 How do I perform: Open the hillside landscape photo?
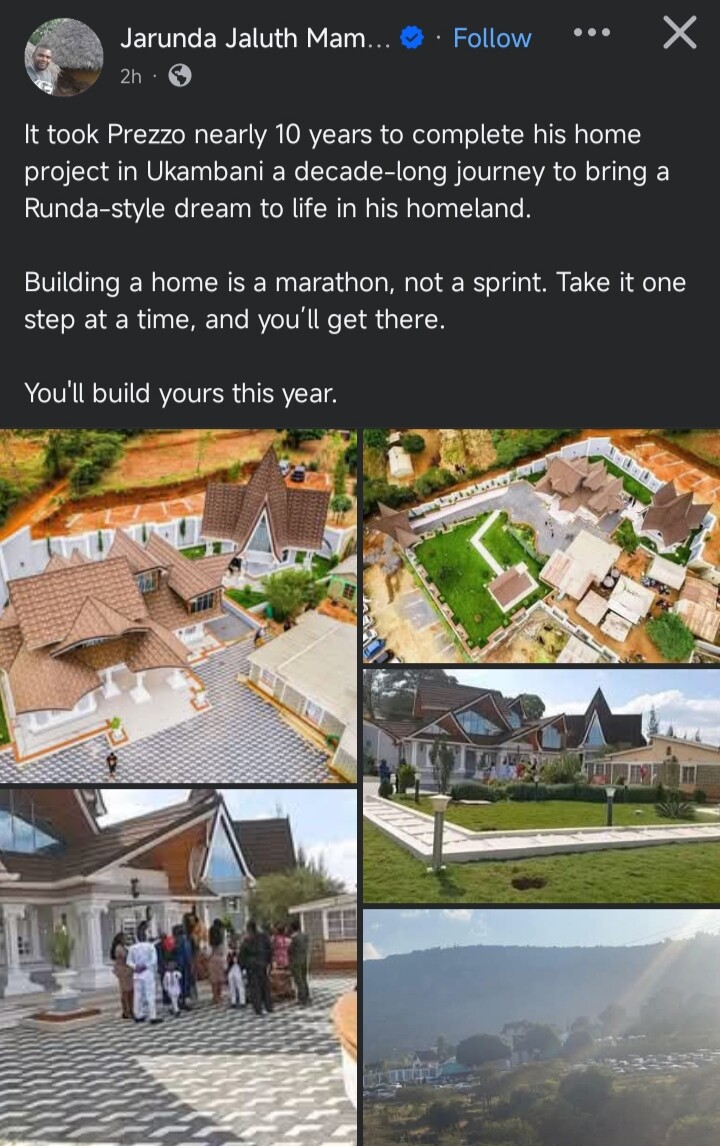(541, 1027)
